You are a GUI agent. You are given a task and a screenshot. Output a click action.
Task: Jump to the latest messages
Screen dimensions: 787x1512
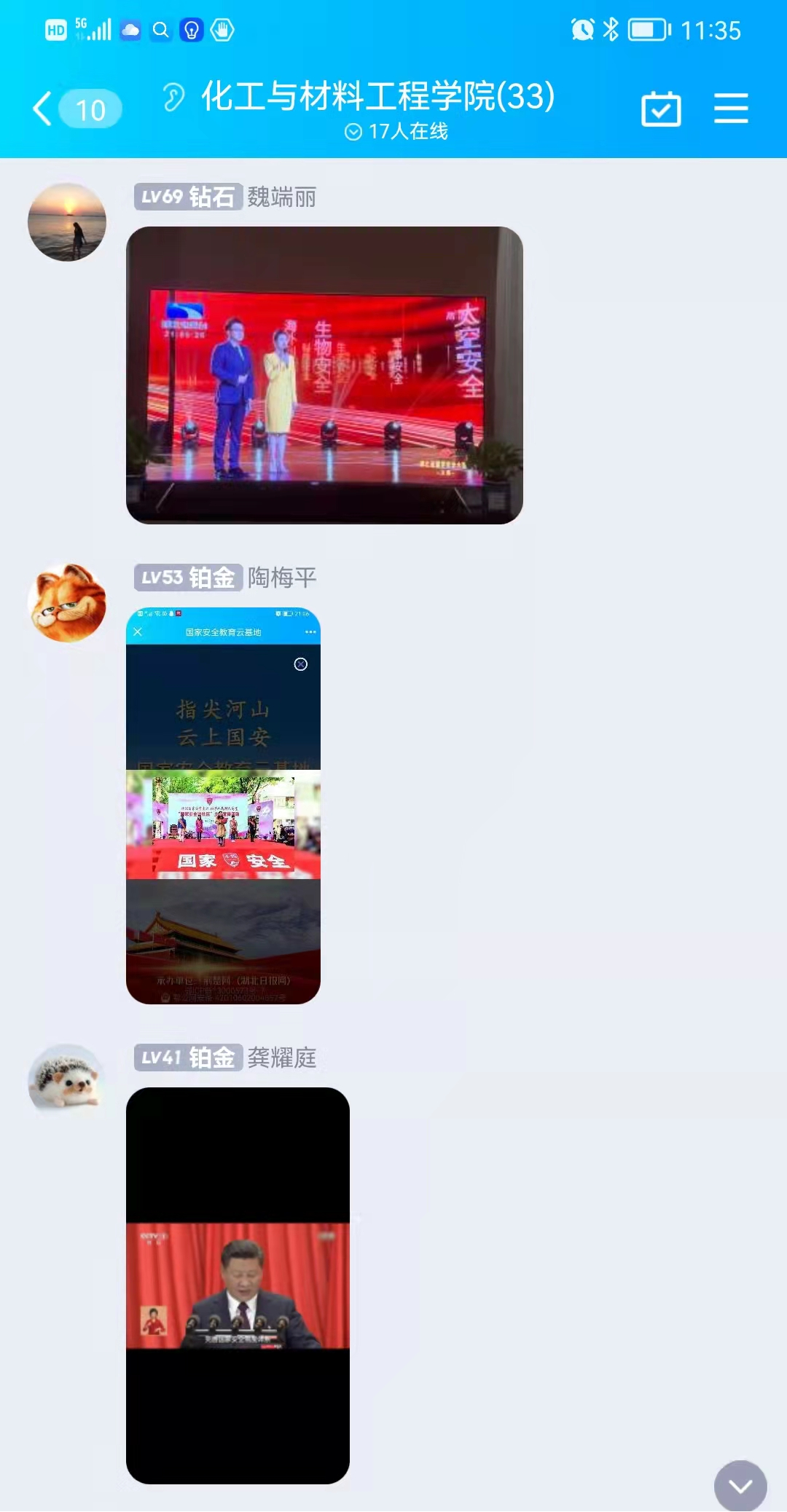click(x=740, y=1486)
